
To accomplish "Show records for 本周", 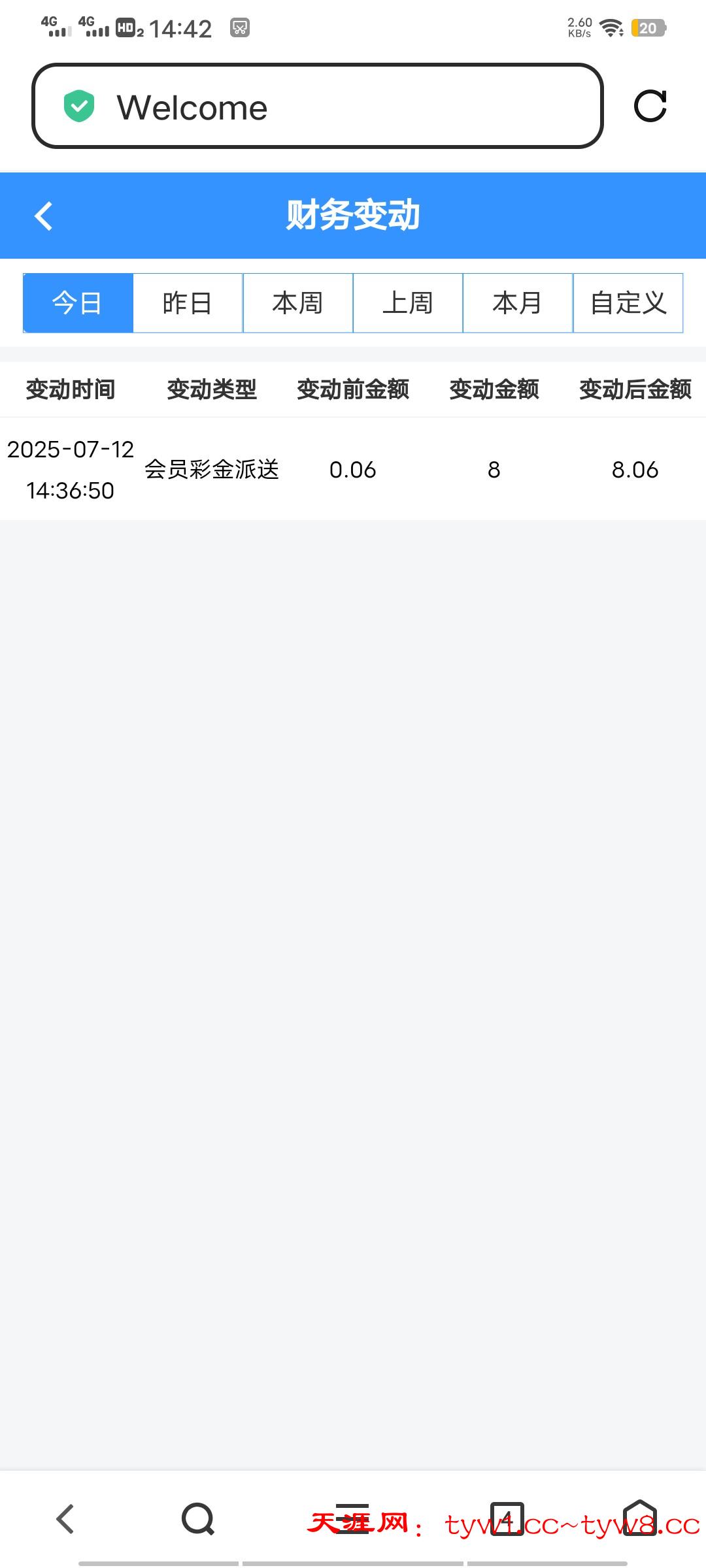I will coord(298,303).
